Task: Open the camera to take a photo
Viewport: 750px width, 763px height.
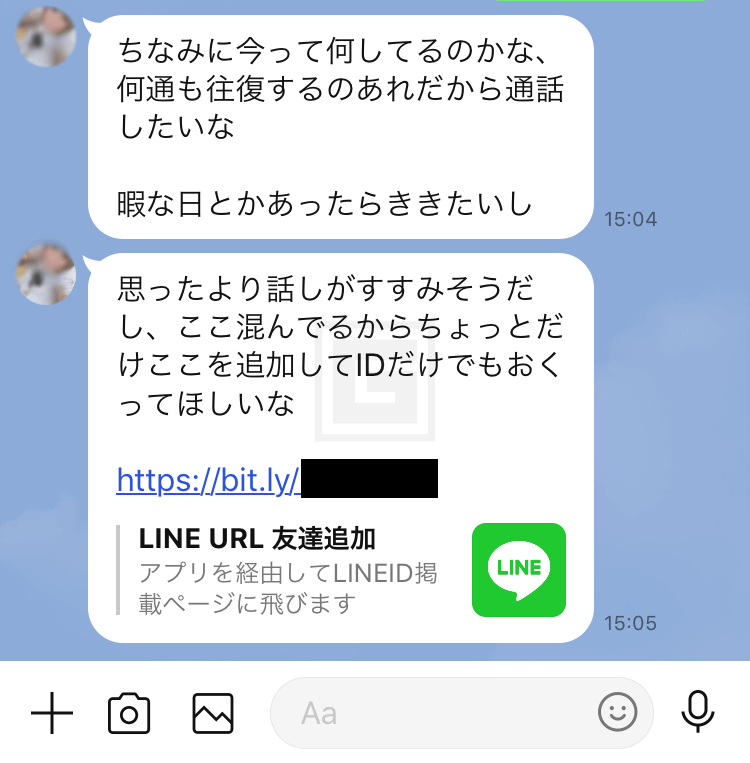Action: coord(129,713)
